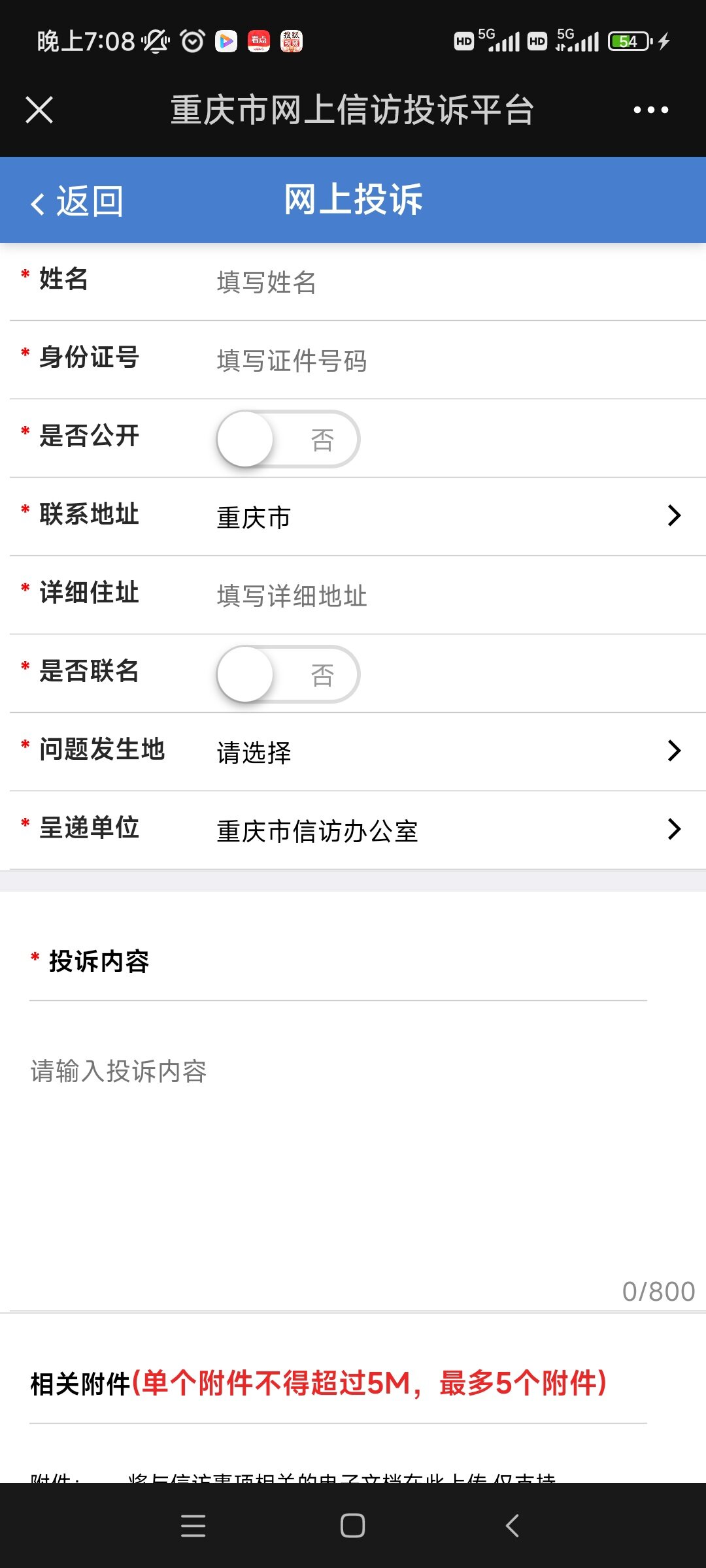
Task: Go back via 返回 button
Action: 77,201
